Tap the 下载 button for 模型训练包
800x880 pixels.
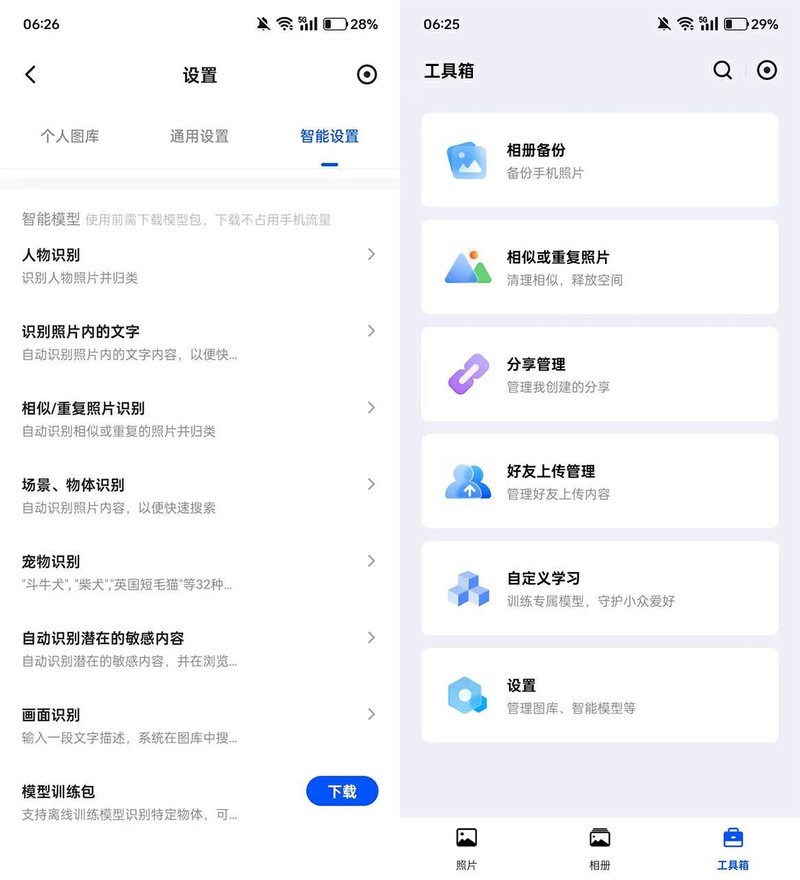point(342,791)
